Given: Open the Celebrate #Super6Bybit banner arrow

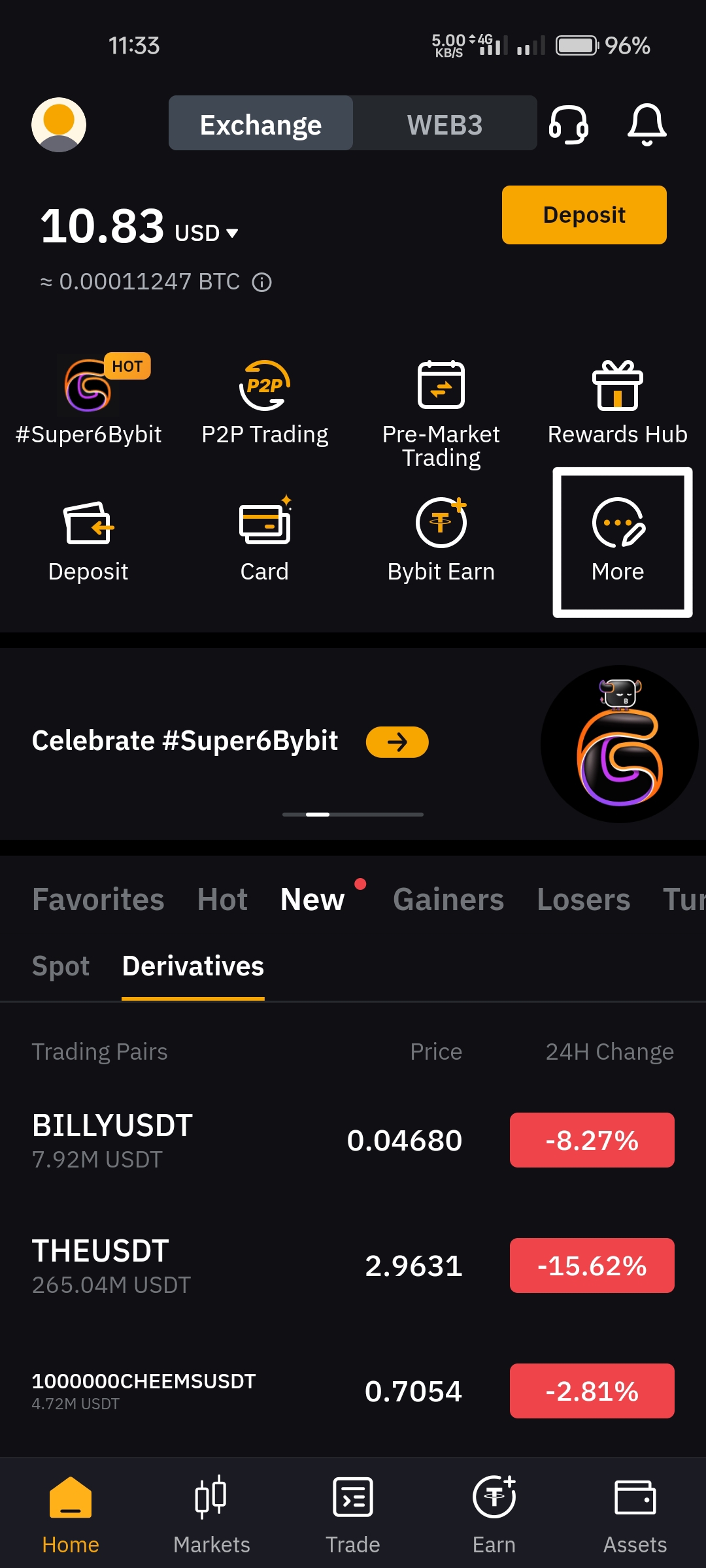Looking at the screenshot, I should click(x=397, y=742).
